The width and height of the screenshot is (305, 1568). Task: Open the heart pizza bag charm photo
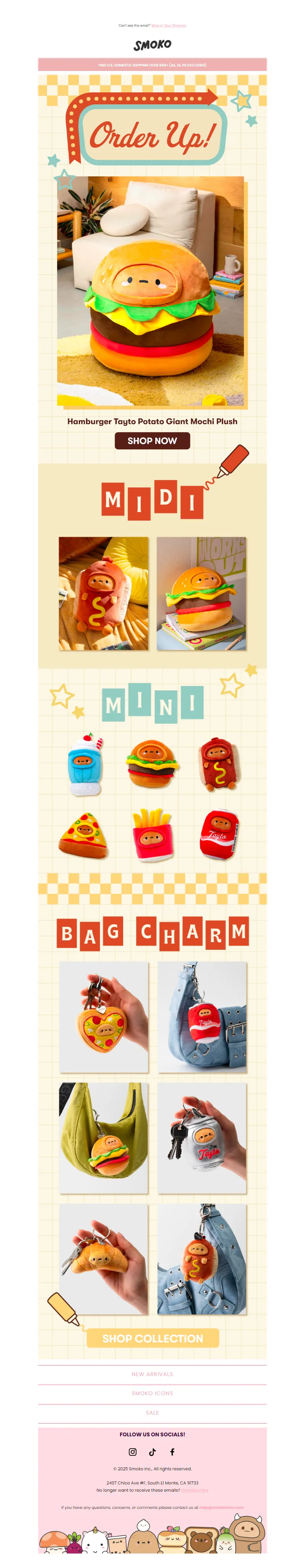tap(103, 1017)
